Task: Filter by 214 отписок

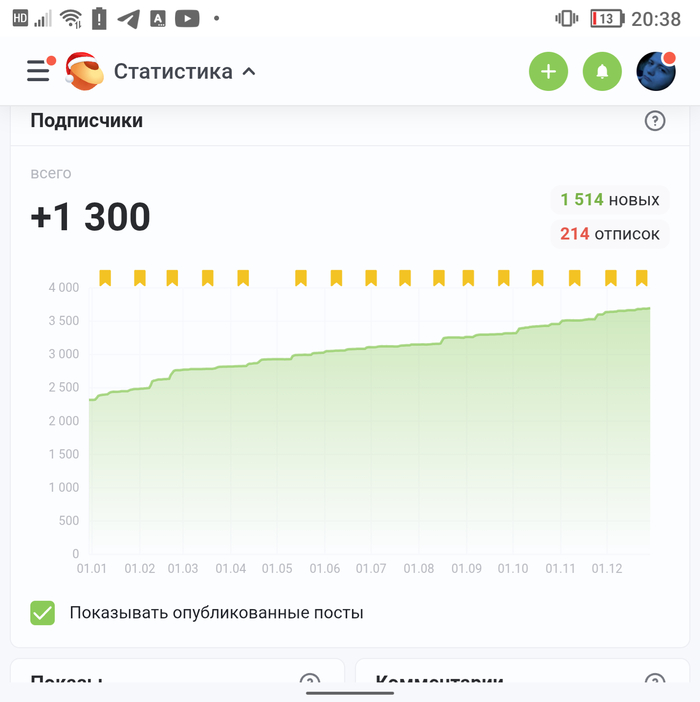Action: point(609,234)
